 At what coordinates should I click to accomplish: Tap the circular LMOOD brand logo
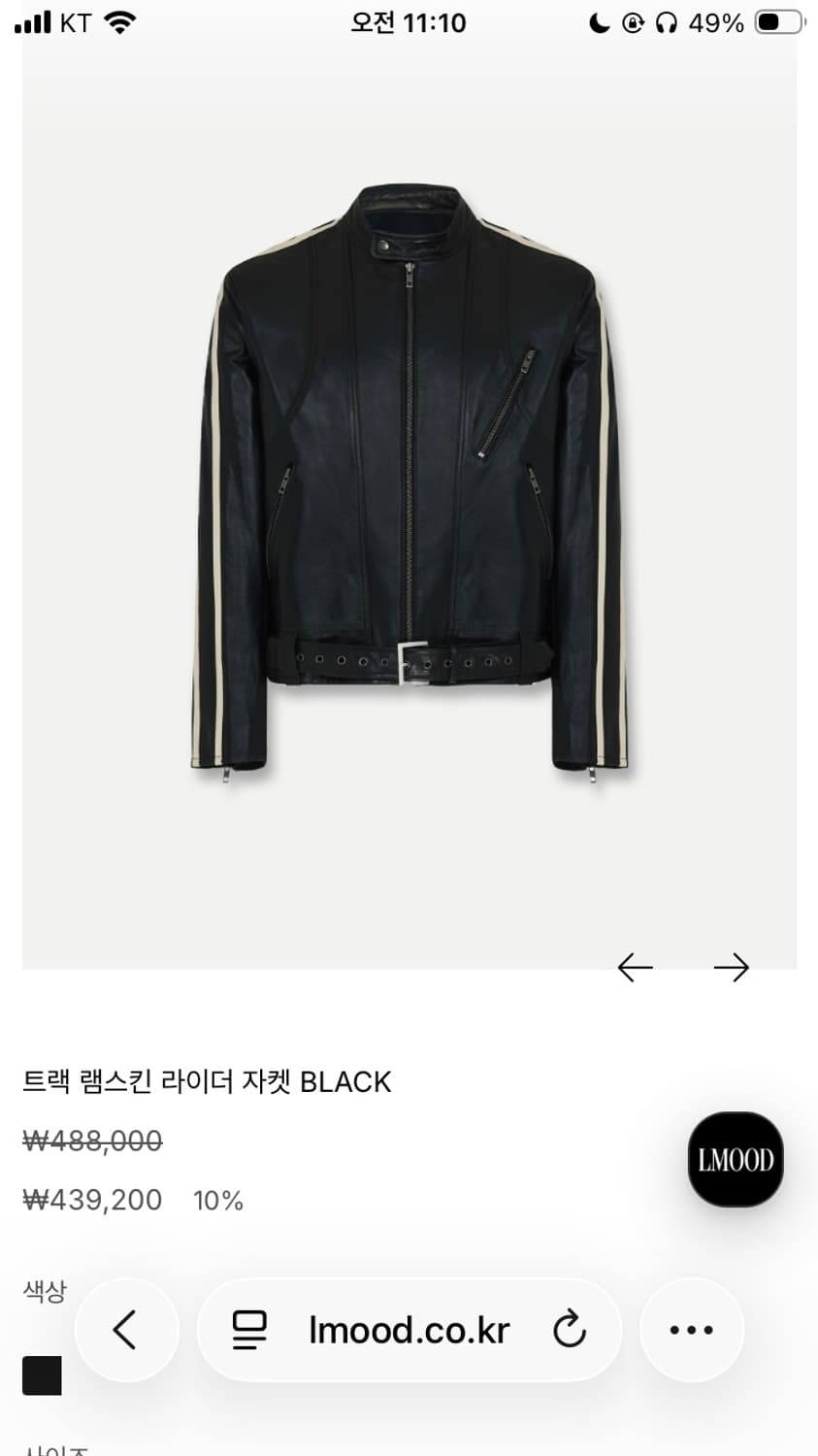pyautogui.click(x=734, y=1161)
